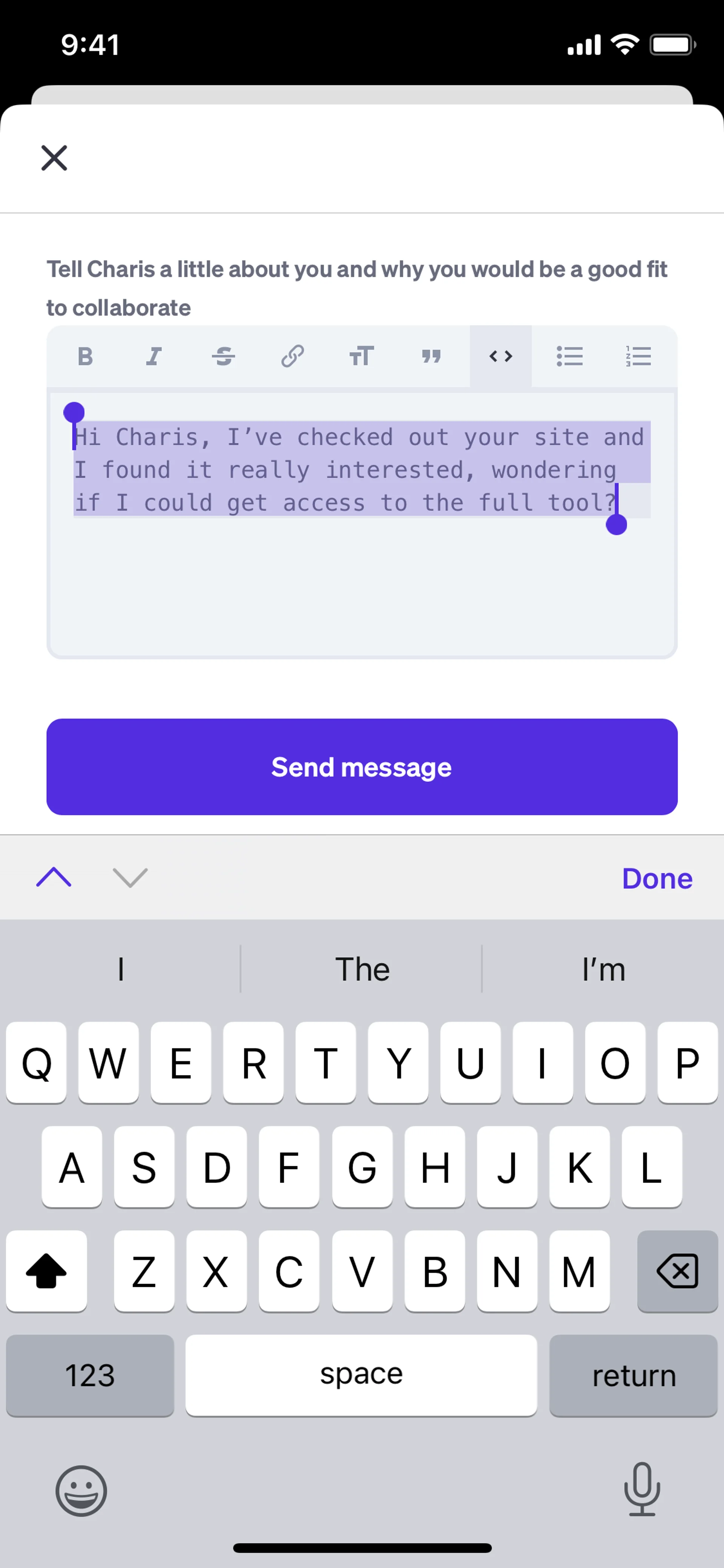Format selection as a blockquote
The image size is (724, 1568).
click(431, 356)
